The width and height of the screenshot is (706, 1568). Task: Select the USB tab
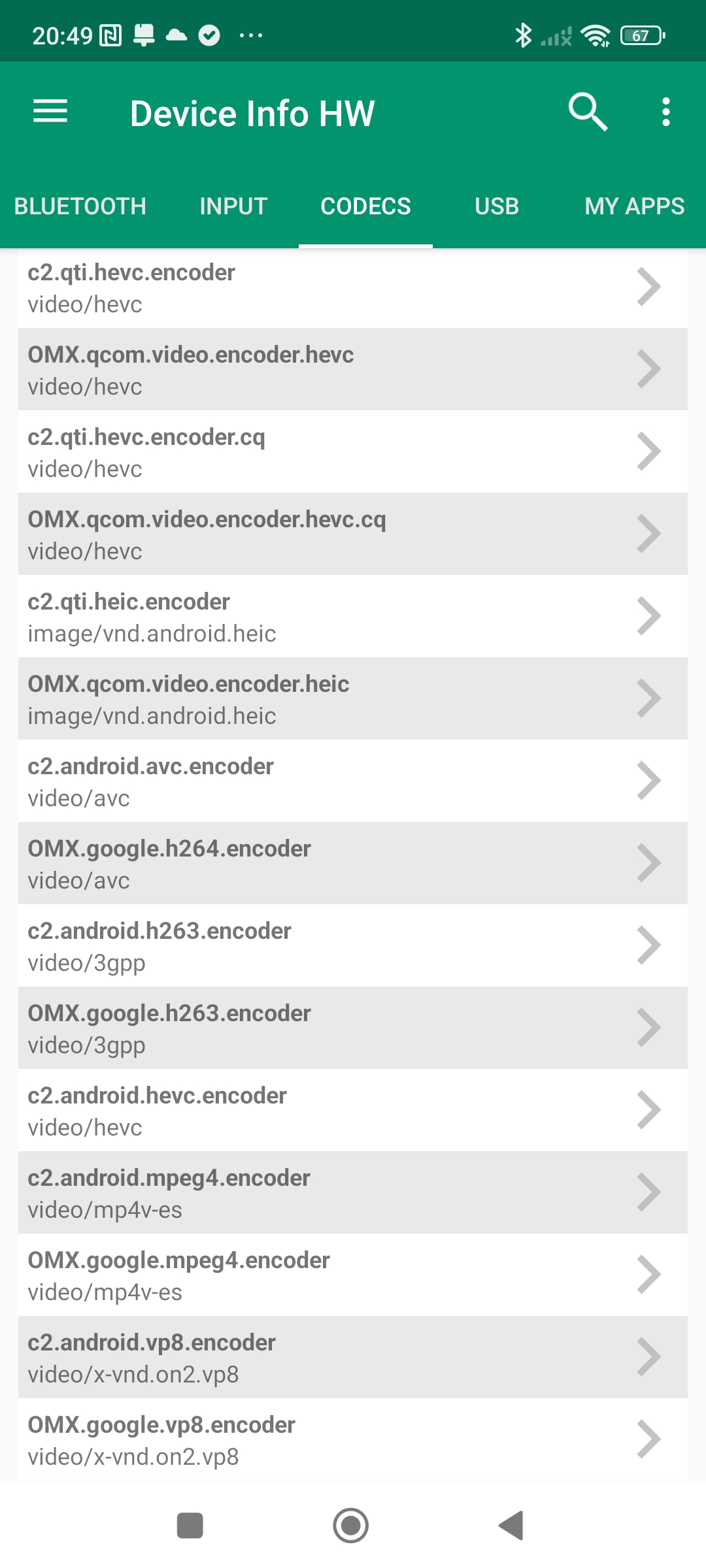point(497,206)
